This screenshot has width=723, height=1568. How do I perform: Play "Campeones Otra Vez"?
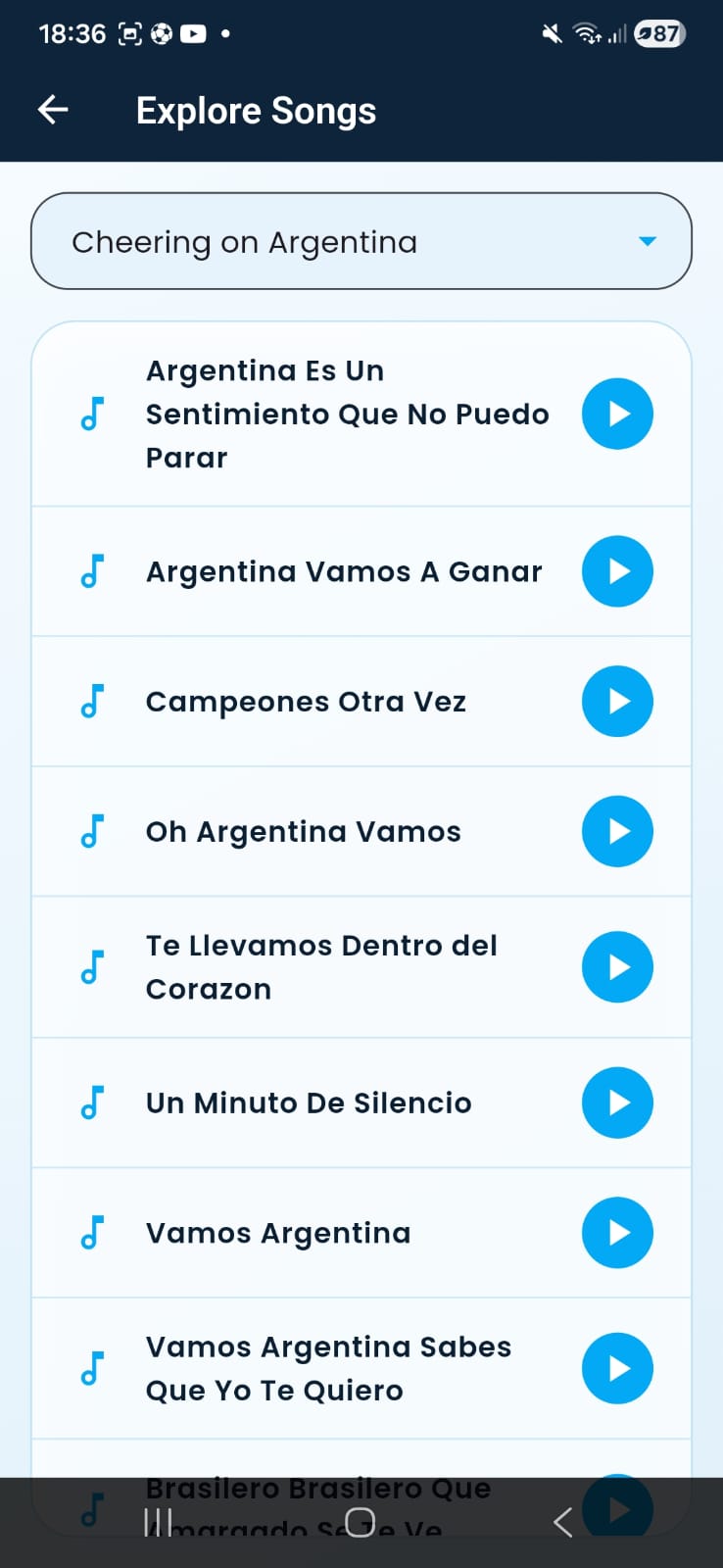click(x=617, y=701)
